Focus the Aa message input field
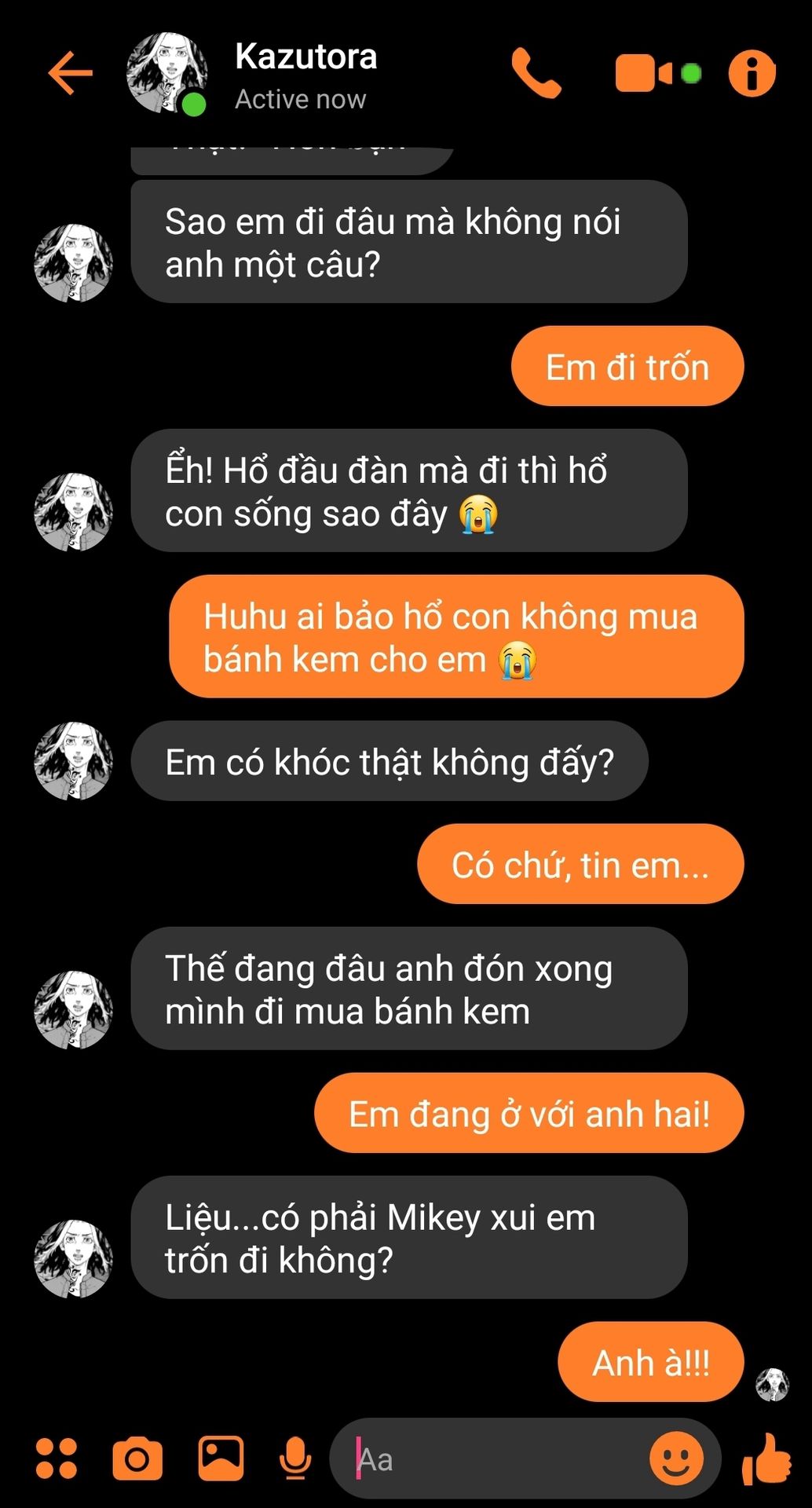 495,1459
